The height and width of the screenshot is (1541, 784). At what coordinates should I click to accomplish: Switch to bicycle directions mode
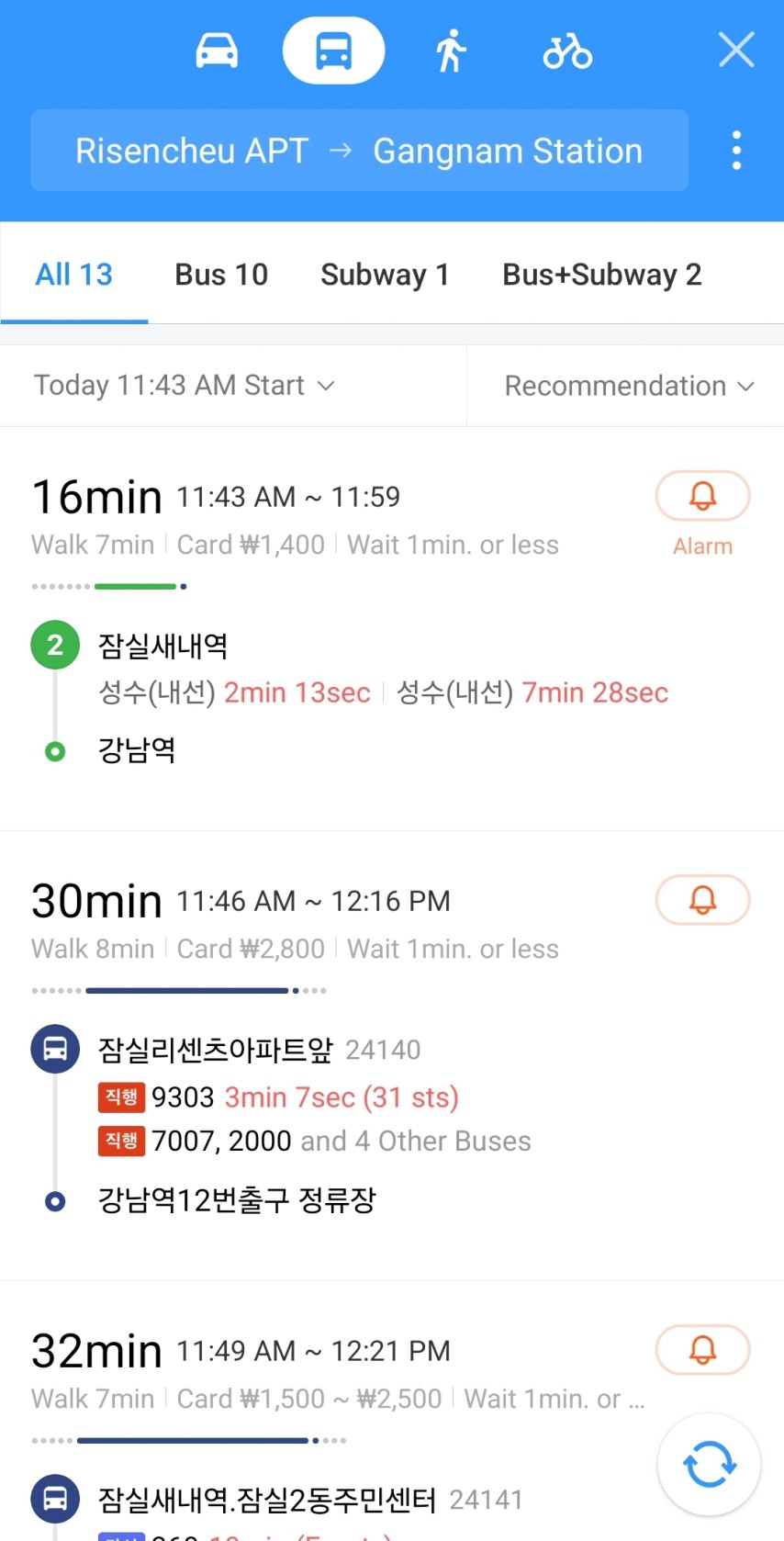(x=567, y=51)
